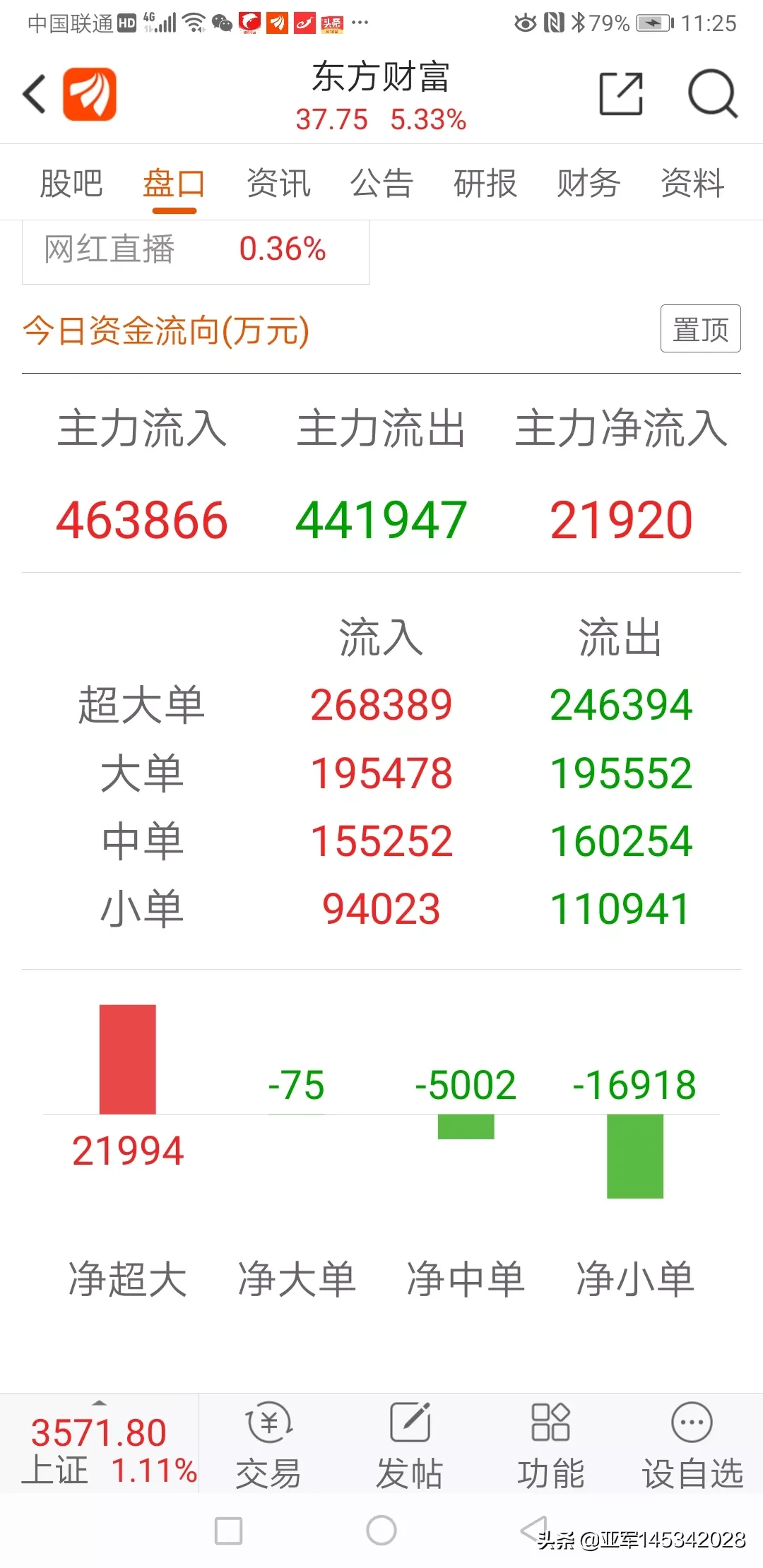Open 交易 in the bottom bar

268,1446
